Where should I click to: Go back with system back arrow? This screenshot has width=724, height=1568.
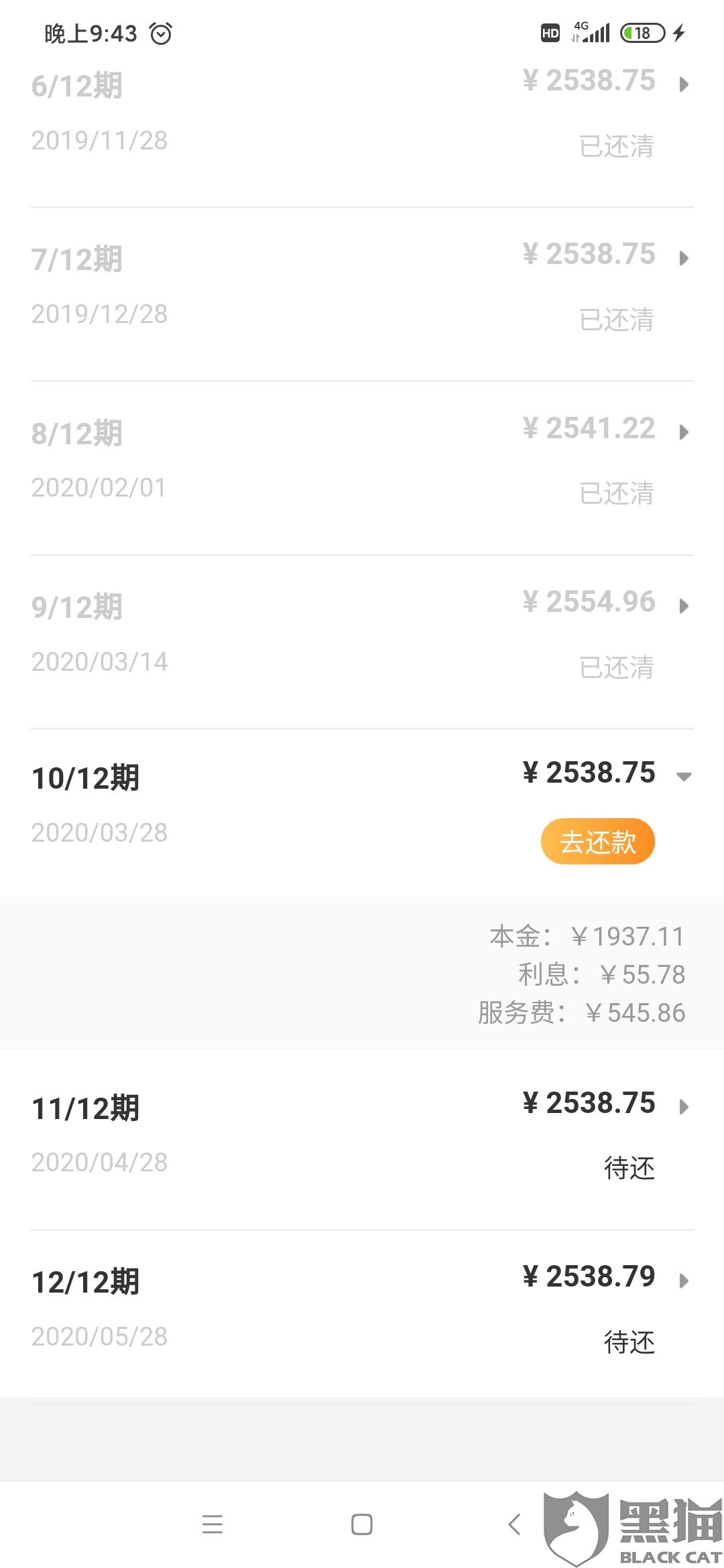pos(514,1524)
